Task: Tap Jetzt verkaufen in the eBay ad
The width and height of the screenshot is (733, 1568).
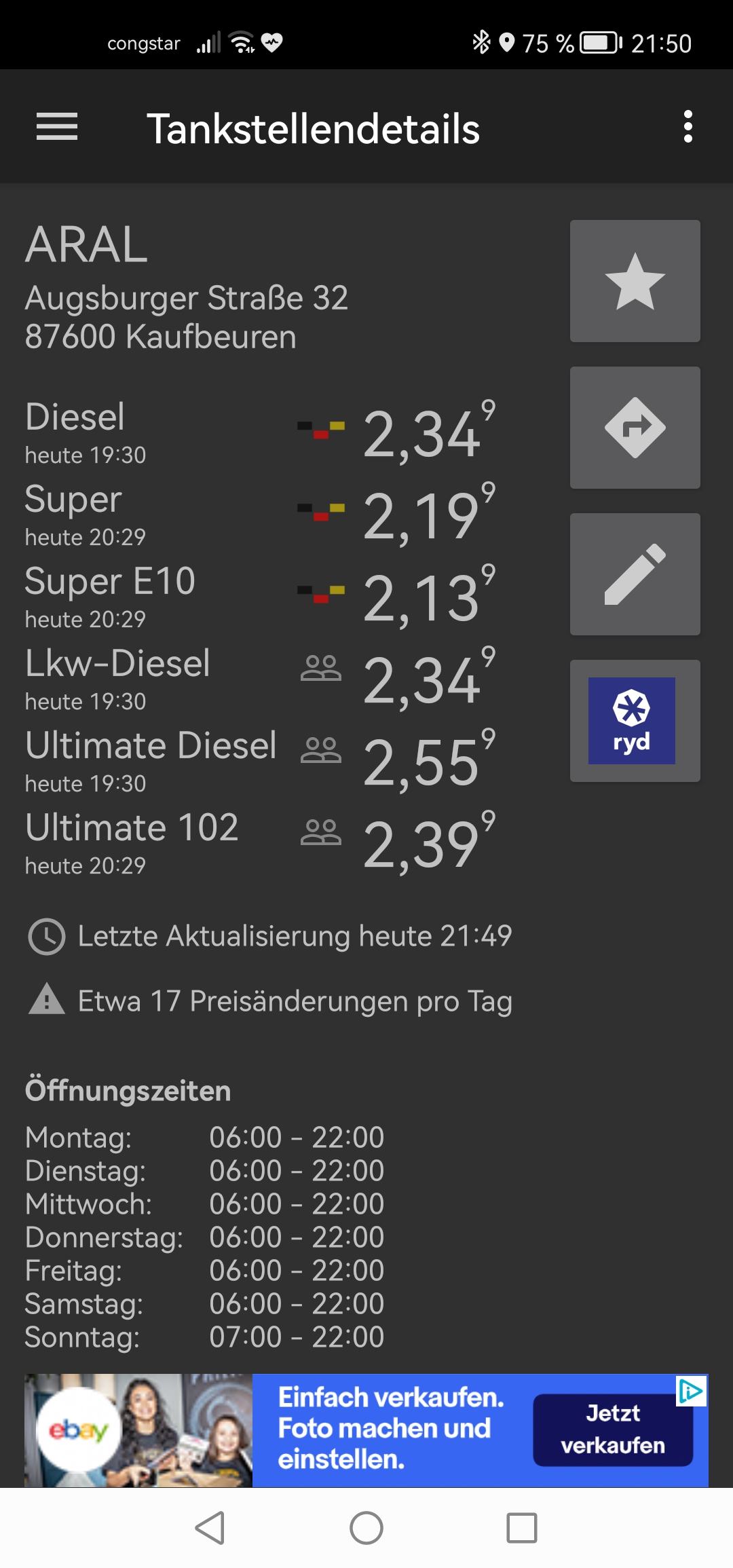Action: [x=612, y=1429]
